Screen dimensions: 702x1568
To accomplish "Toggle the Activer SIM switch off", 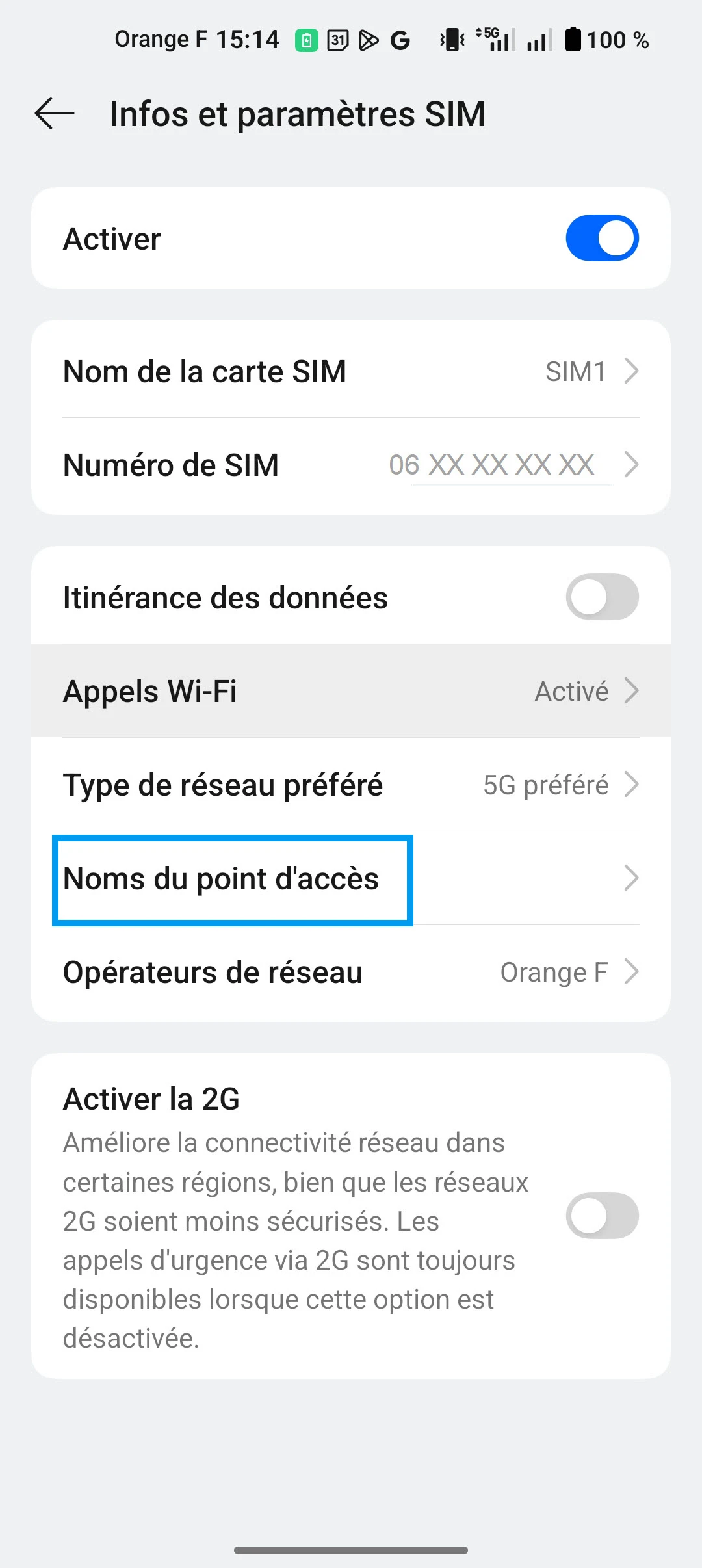I will (602, 238).
